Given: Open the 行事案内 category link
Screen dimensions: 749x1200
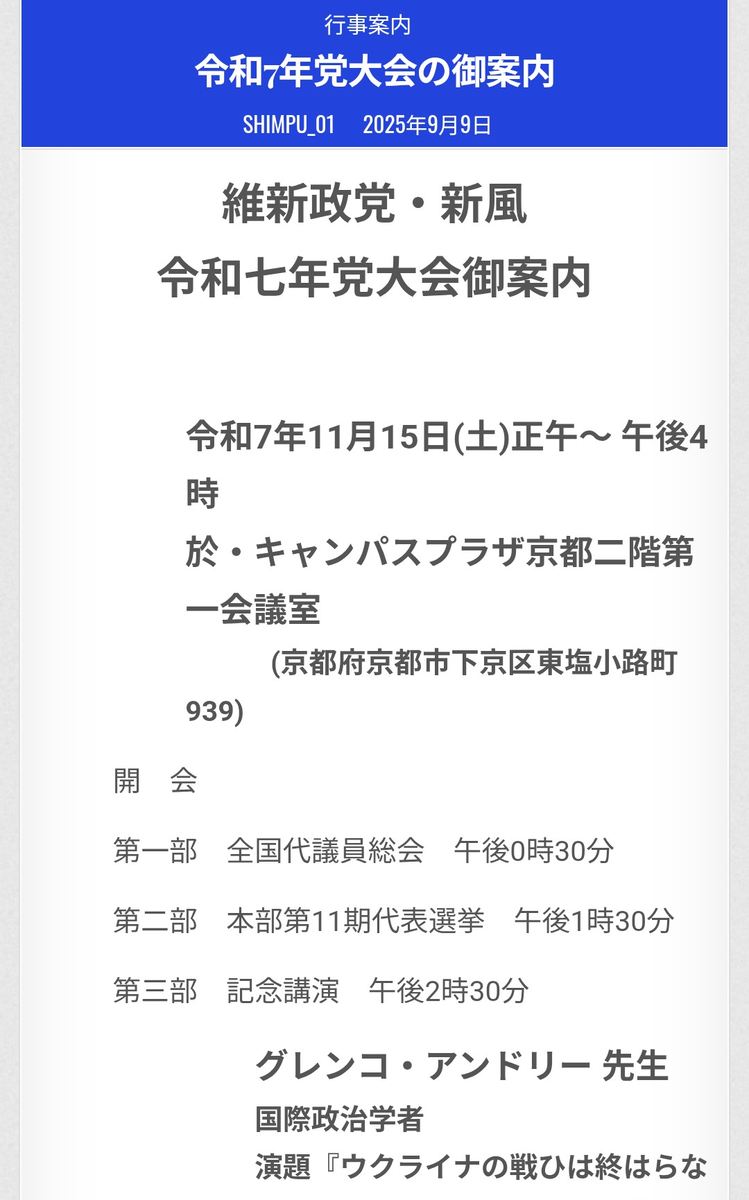Looking at the screenshot, I should [x=368, y=25].
